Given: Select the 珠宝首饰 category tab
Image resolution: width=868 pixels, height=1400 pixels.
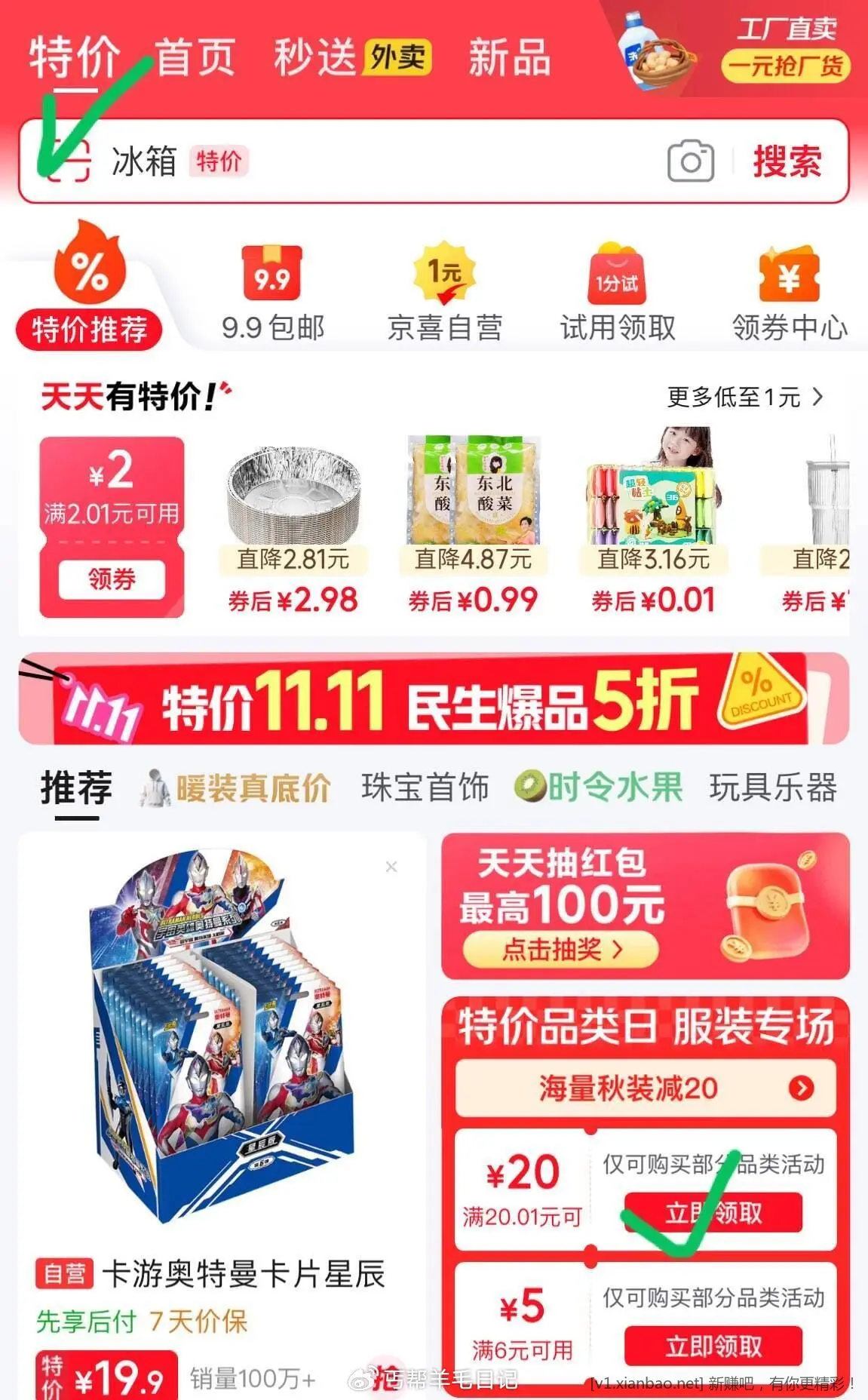Looking at the screenshot, I should pos(425,788).
